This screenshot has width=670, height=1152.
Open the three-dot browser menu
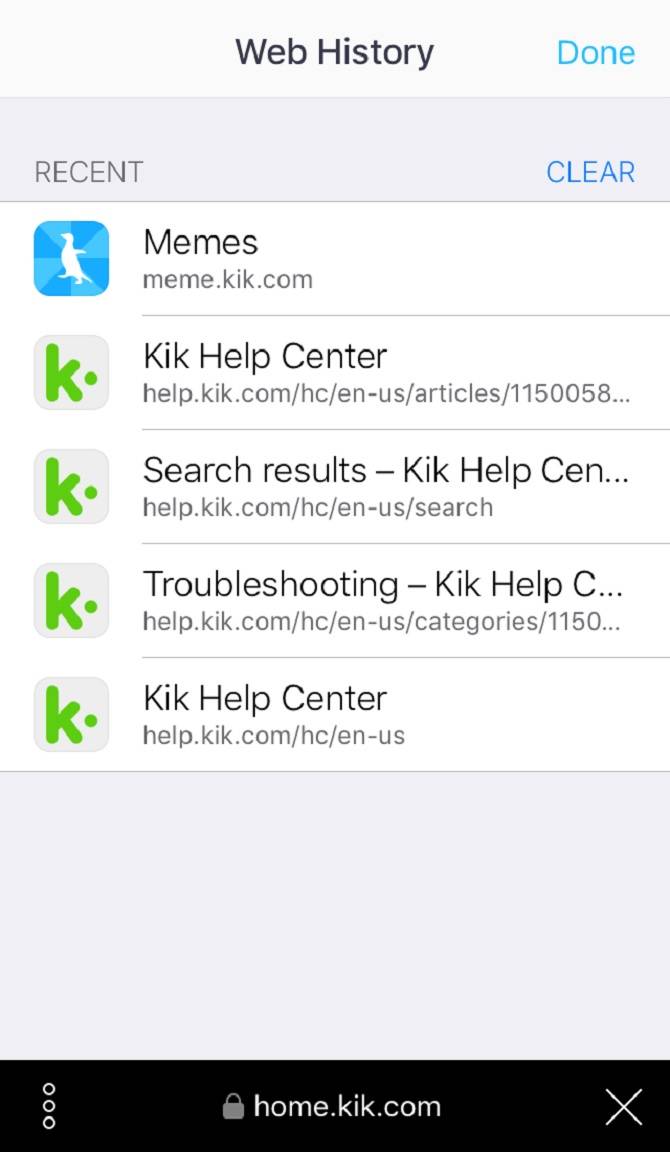click(49, 1106)
